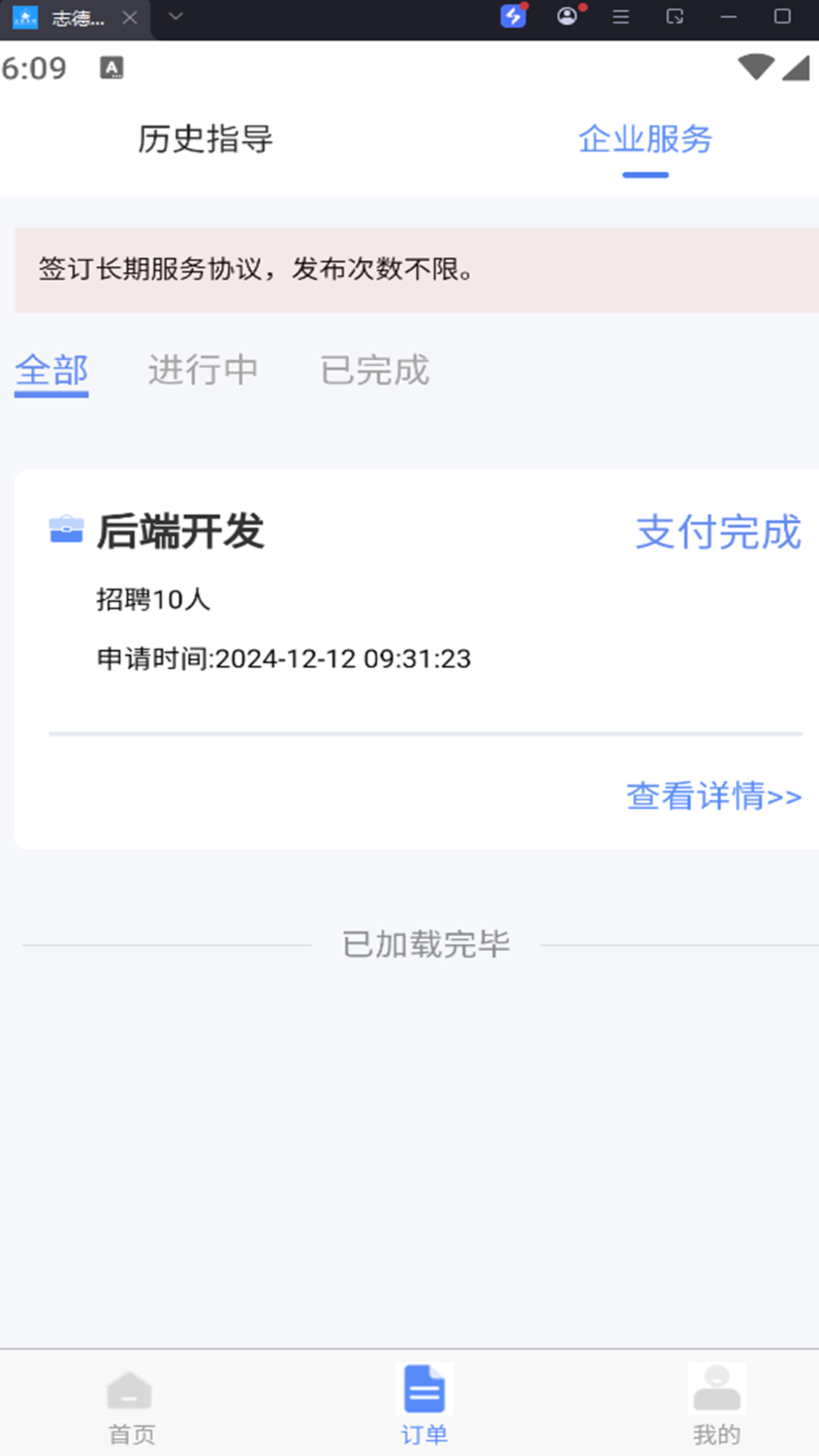Image resolution: width=819 pixels, height=1456 pixels.
Task: Filter orders by 已完成
Action: (375, 371)
